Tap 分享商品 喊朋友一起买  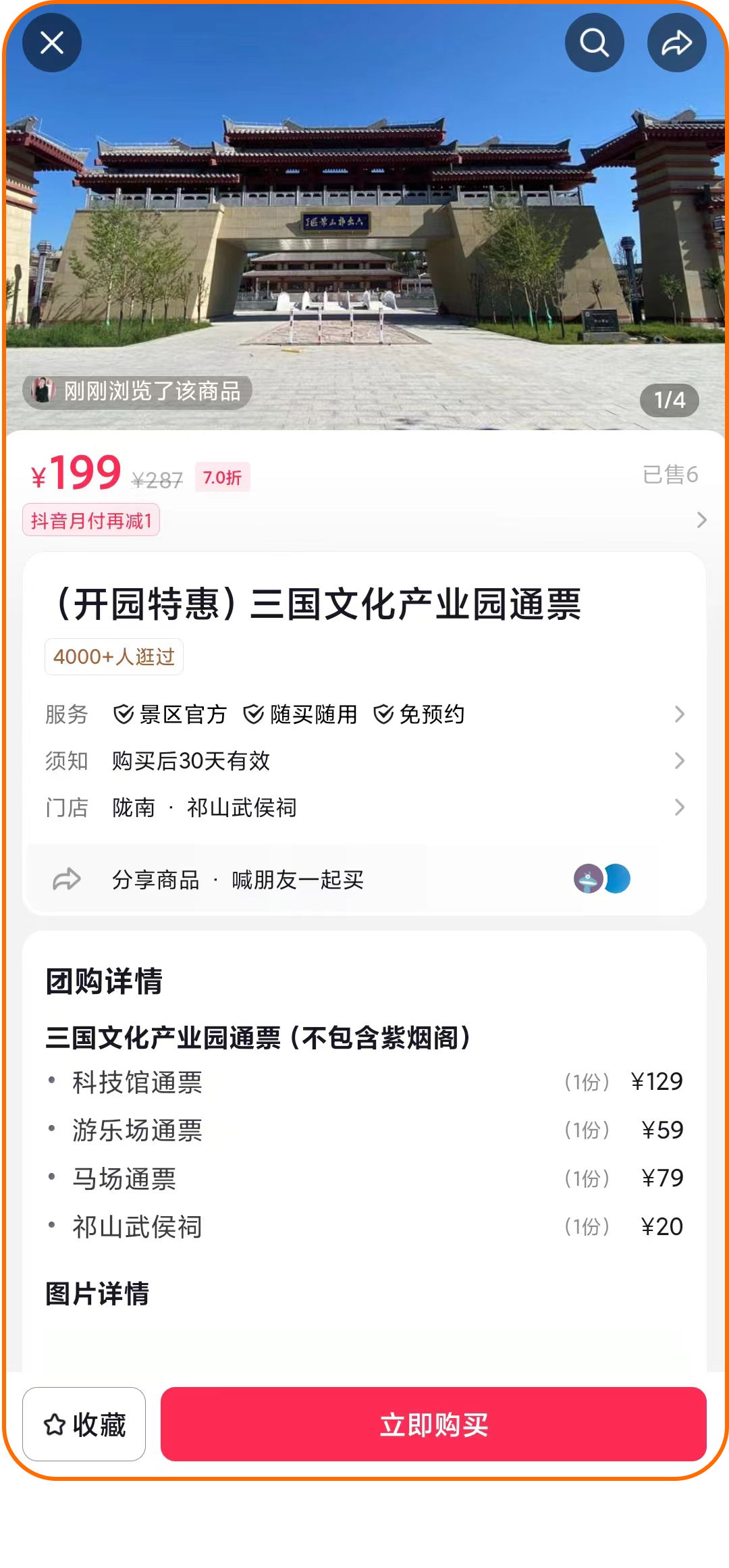(238, 880)
